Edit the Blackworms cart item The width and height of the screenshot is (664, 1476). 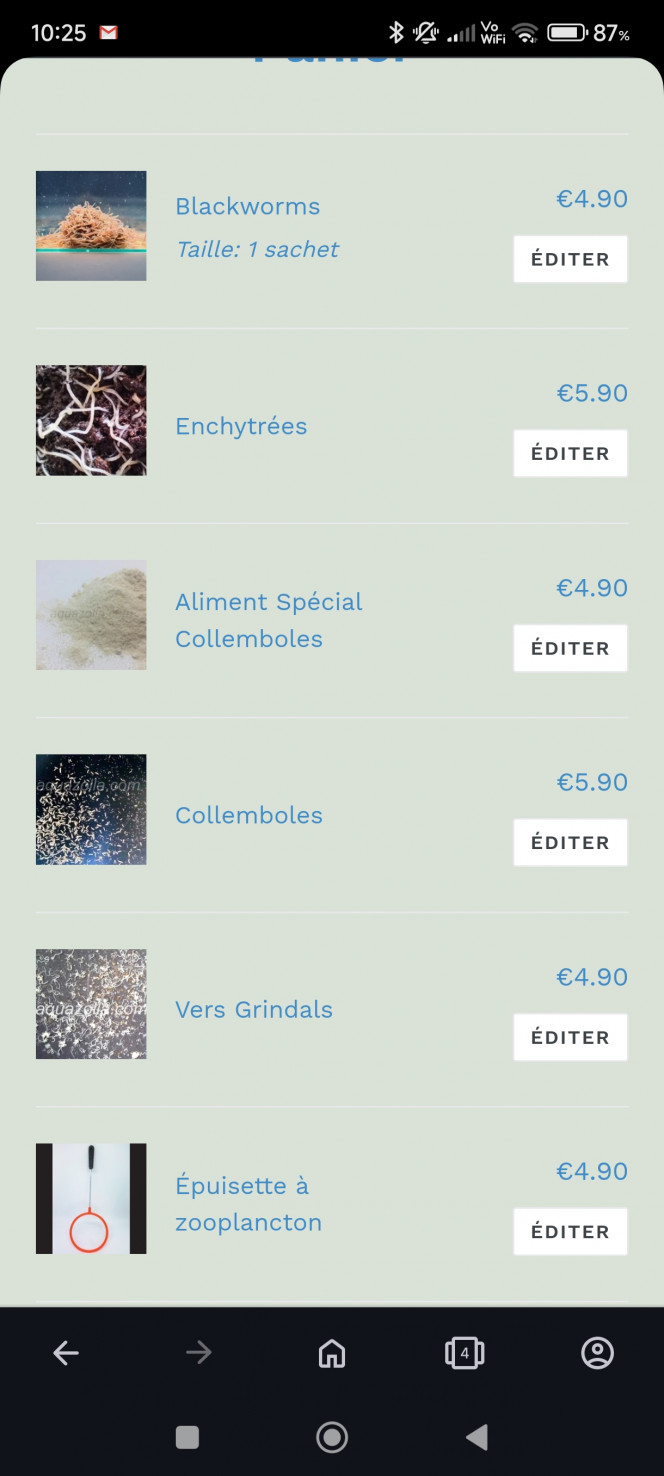coord(570,259)
